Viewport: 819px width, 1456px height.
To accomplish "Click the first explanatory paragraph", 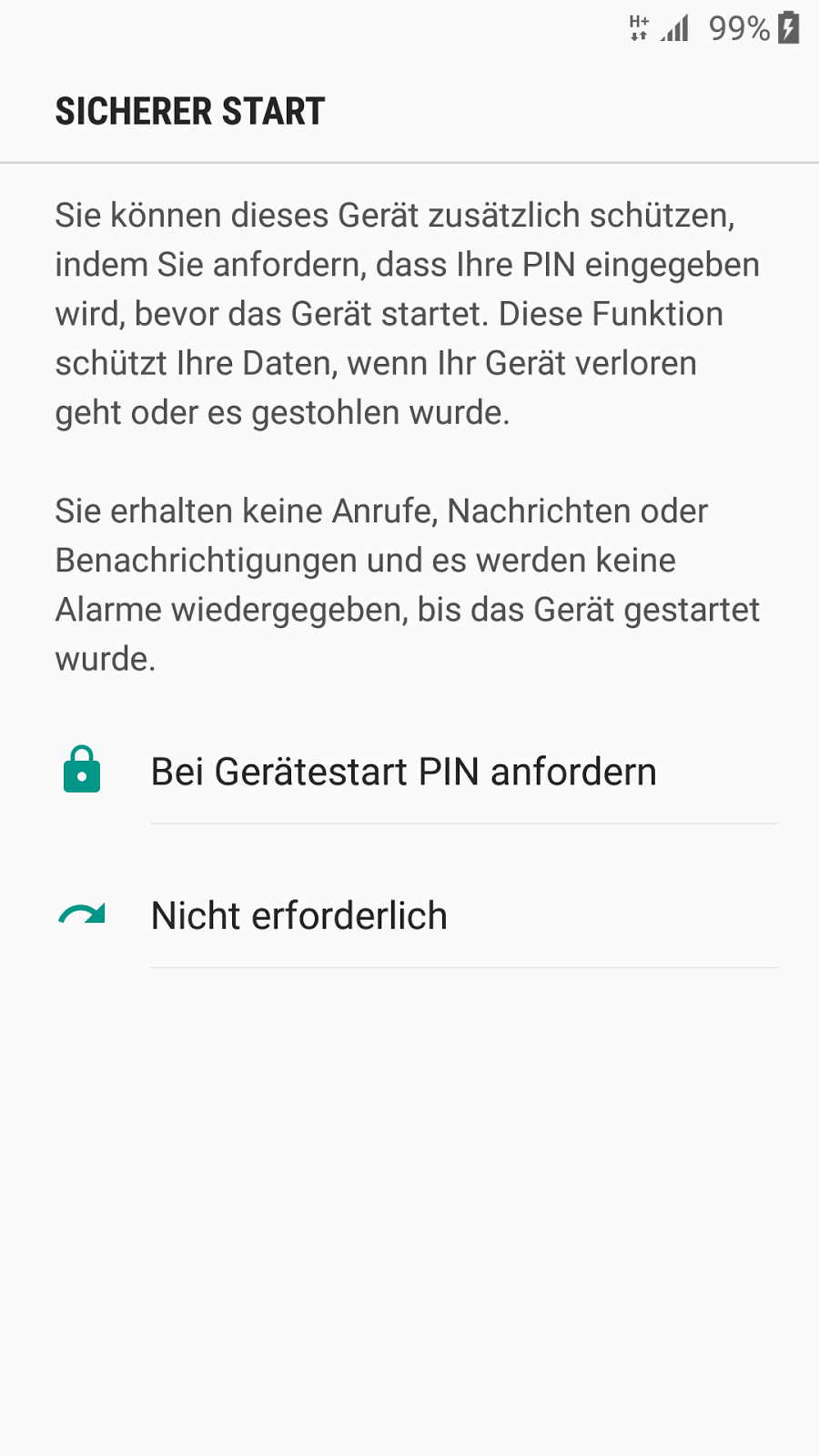I will click(x=408, y=313).
